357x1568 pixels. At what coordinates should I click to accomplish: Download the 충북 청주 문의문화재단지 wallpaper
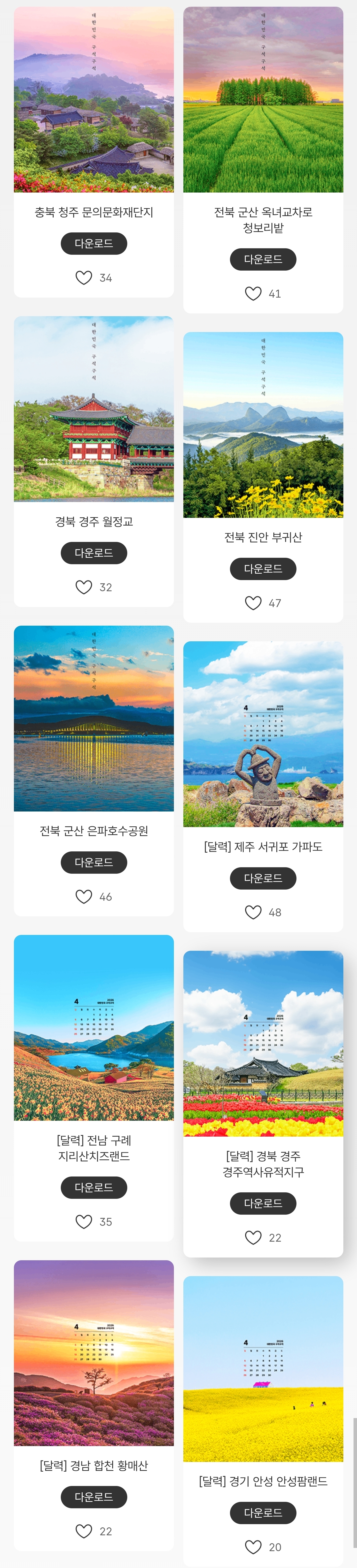[x=94, y=244]
